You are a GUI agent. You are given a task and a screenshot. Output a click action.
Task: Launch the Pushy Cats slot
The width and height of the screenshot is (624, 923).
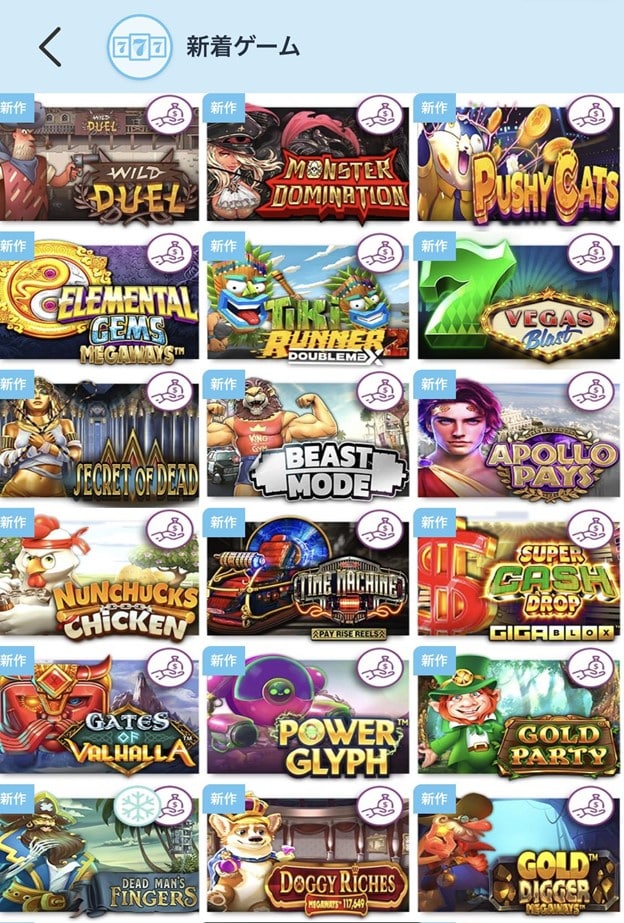(x=516, y=162)
